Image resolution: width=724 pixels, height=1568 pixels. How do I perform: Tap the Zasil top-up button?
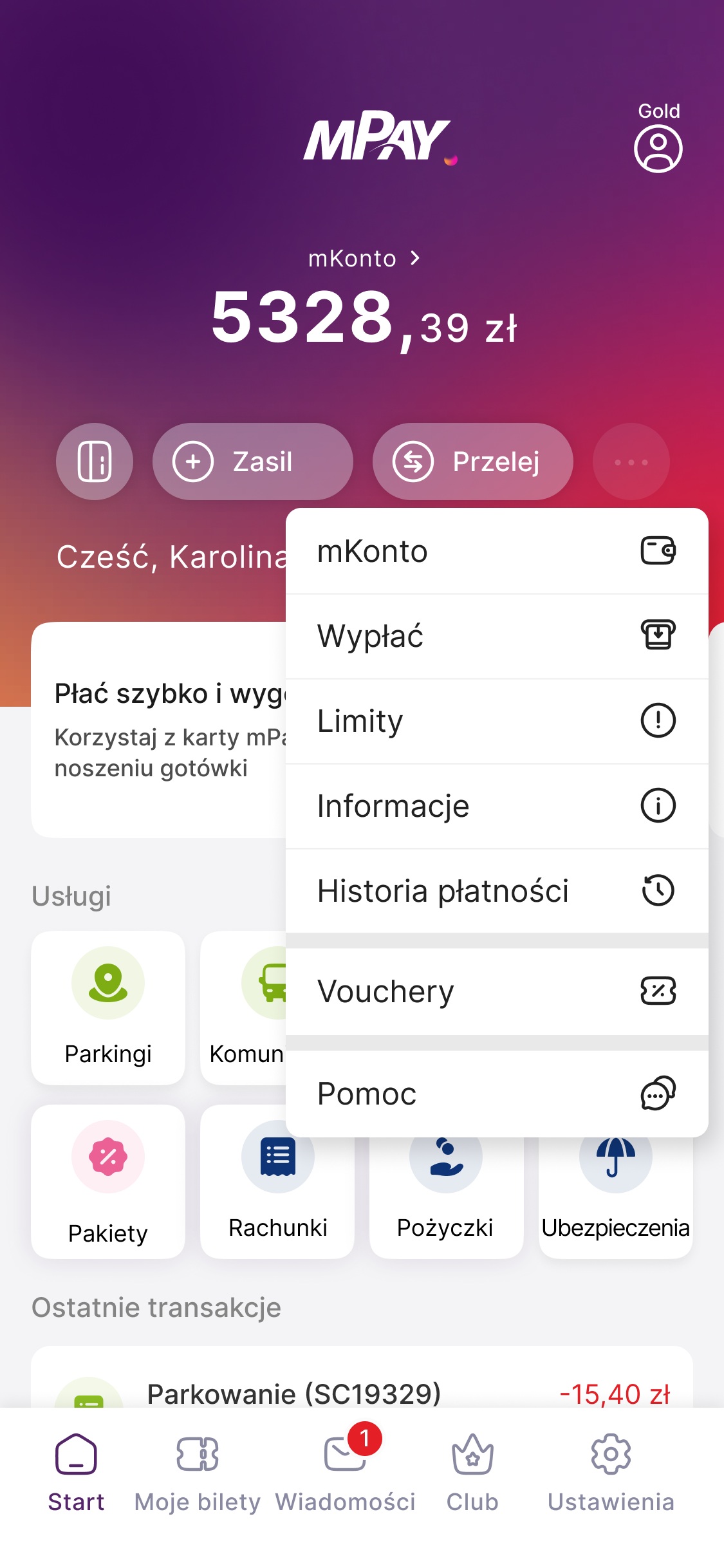point(252,462)
